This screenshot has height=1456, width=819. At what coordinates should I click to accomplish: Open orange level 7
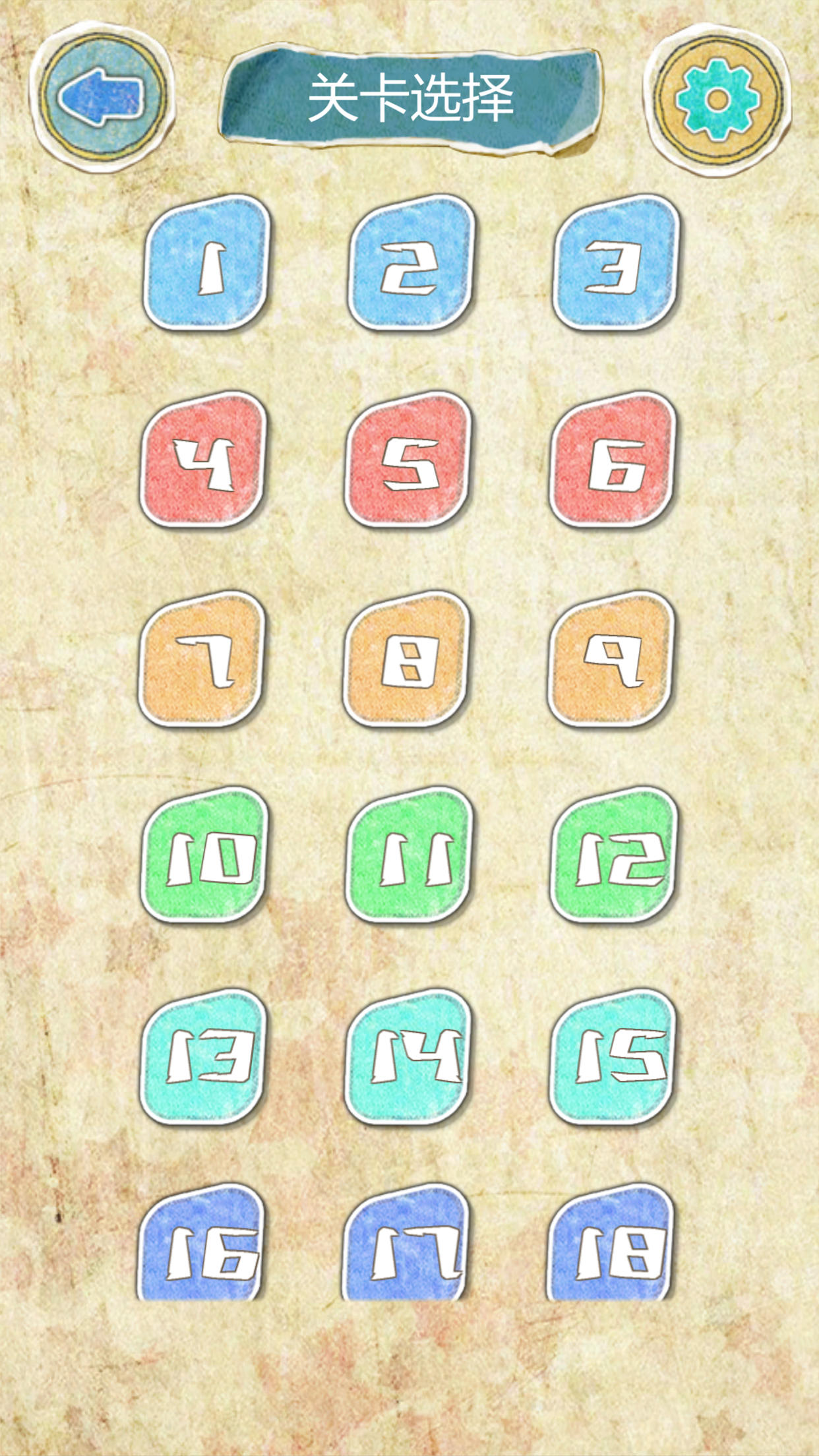coord(202,659)
